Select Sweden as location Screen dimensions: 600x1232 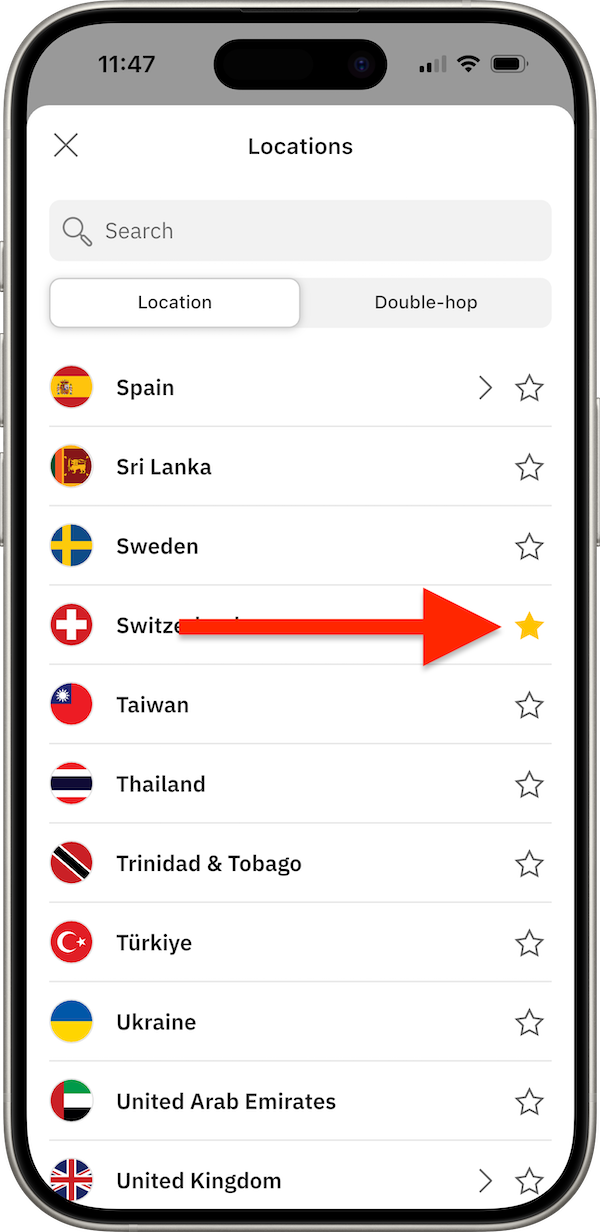point(300,547)
